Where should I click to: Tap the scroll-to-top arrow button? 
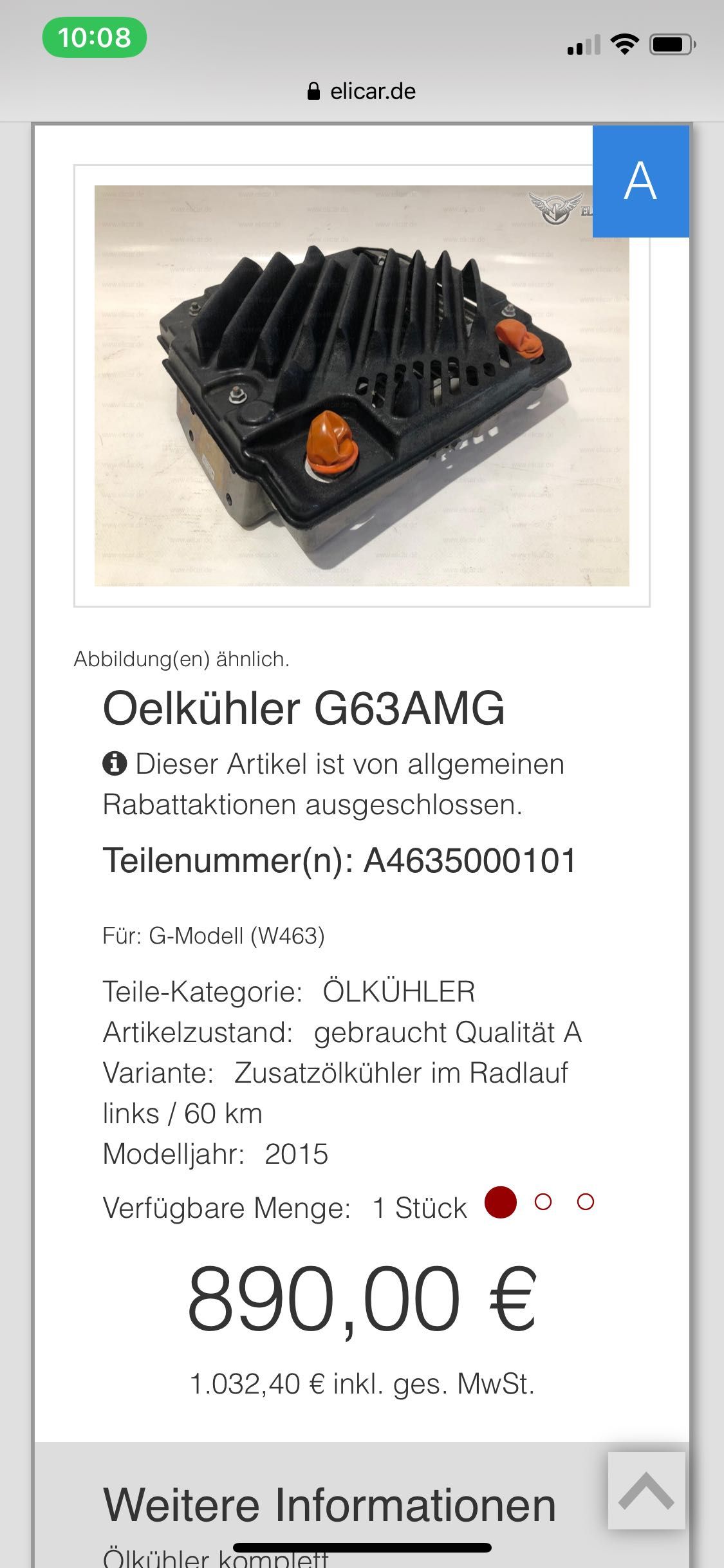coord(646,1491)
